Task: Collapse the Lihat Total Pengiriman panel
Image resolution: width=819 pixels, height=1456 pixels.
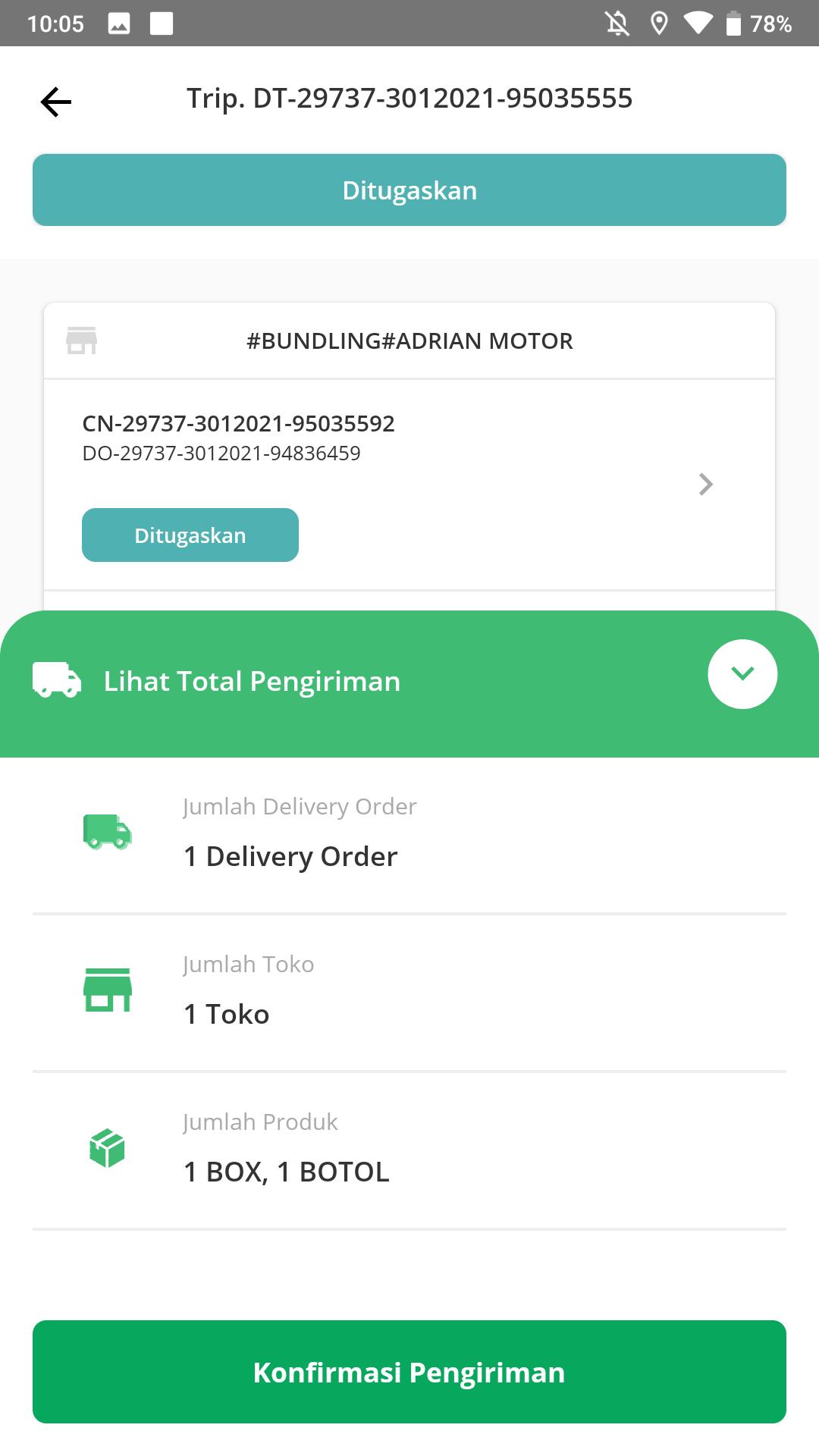Action: (x=742, y=674)
